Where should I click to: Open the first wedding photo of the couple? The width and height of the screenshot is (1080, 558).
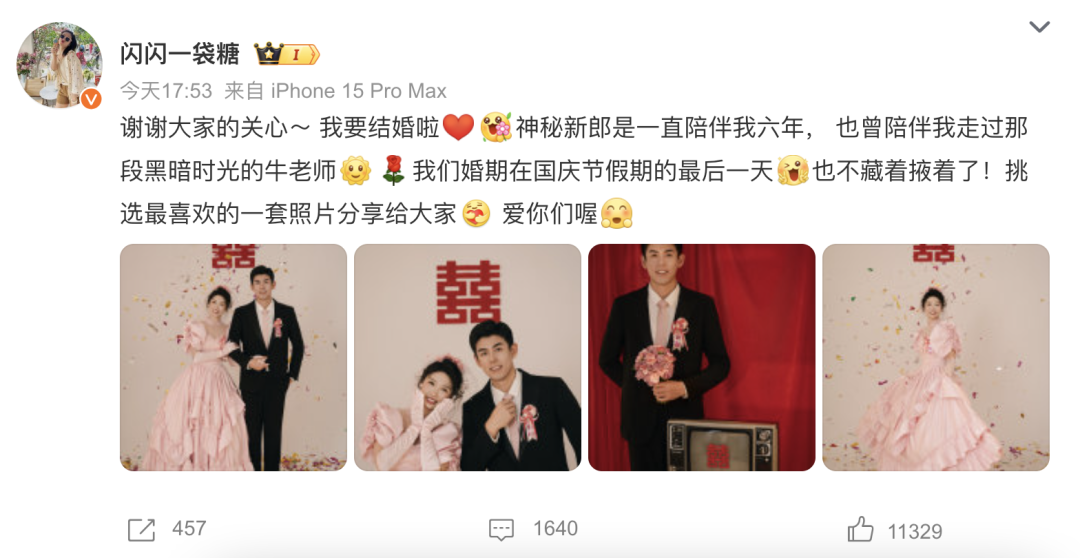233,357
